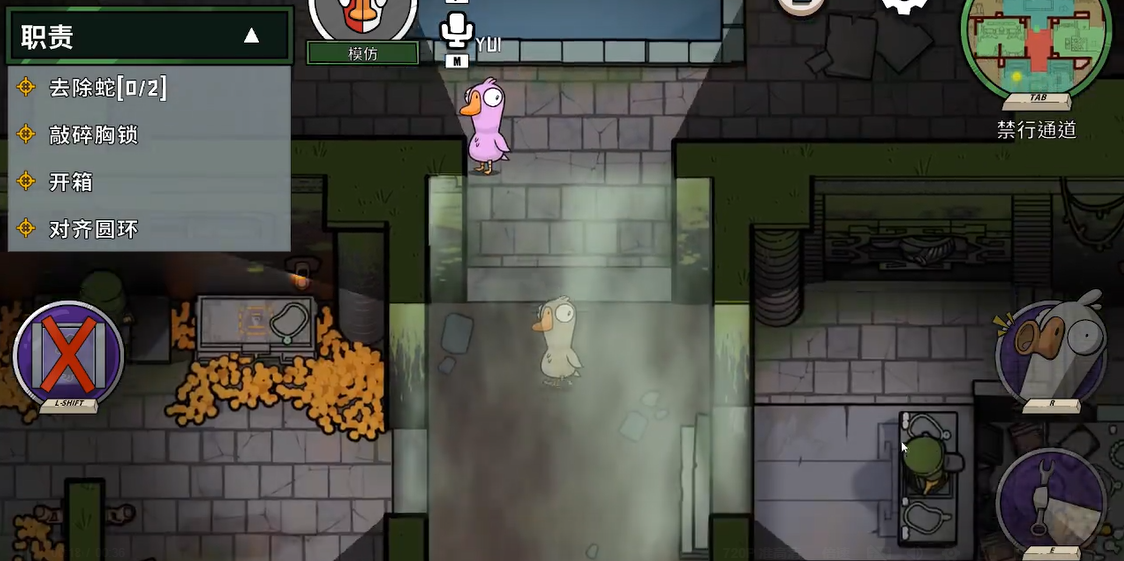Collapse the 职责 task list panel
Screen dimensions: 1124x561
pyautogui.click(x=251, y=36)
